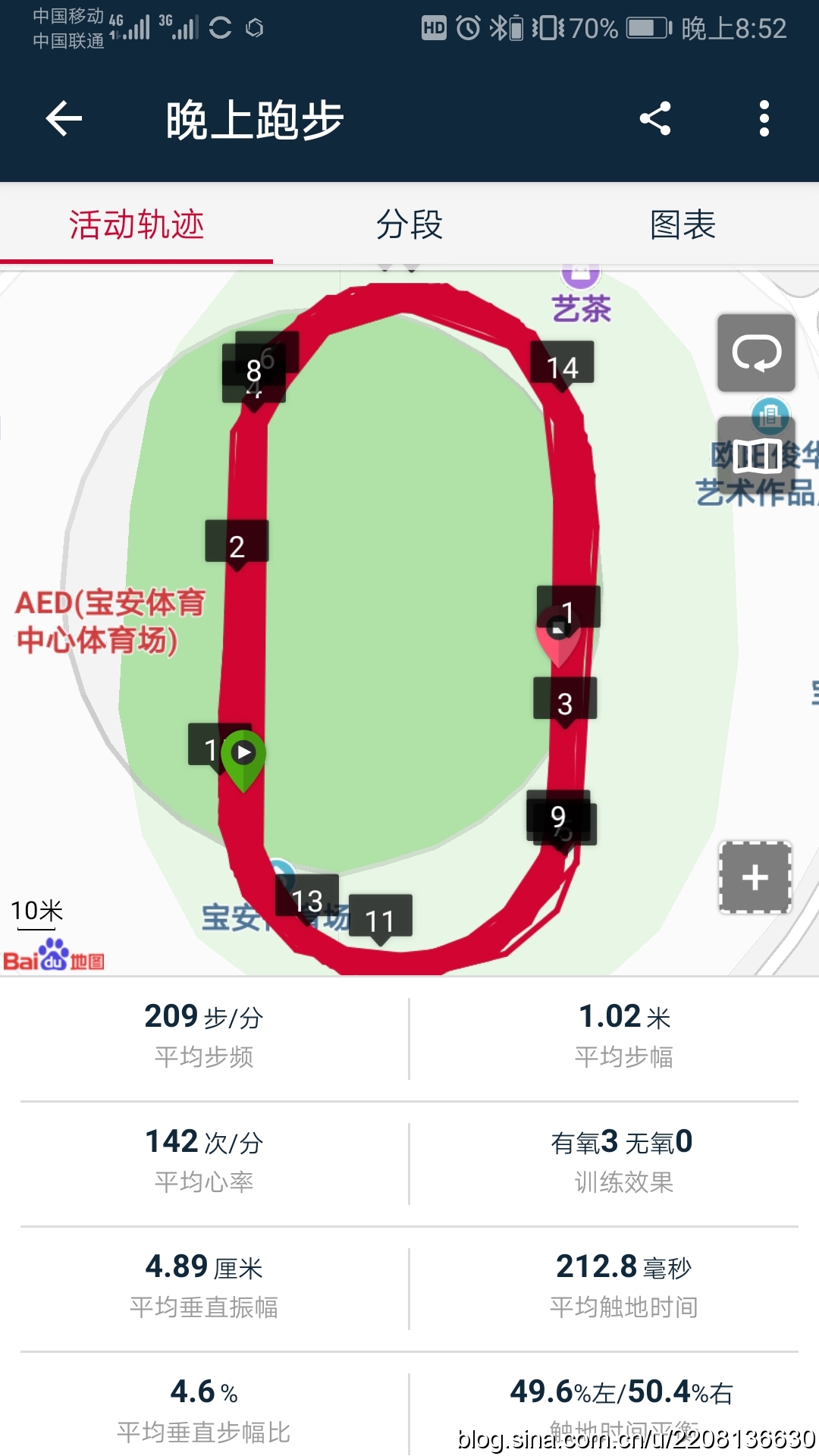Go back from the 晚上跑步 activity
The width and height of the screenshot is (819, 1456).
coord(64,119)
